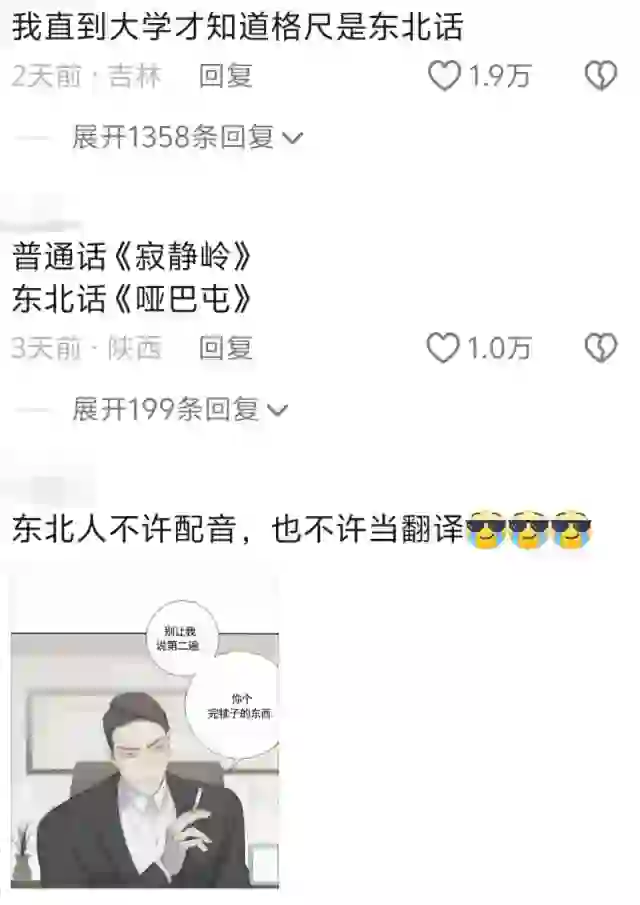Reply to the comment from 陕西
The width and height of the screenshot is (640, 905).
coord(225,348)
